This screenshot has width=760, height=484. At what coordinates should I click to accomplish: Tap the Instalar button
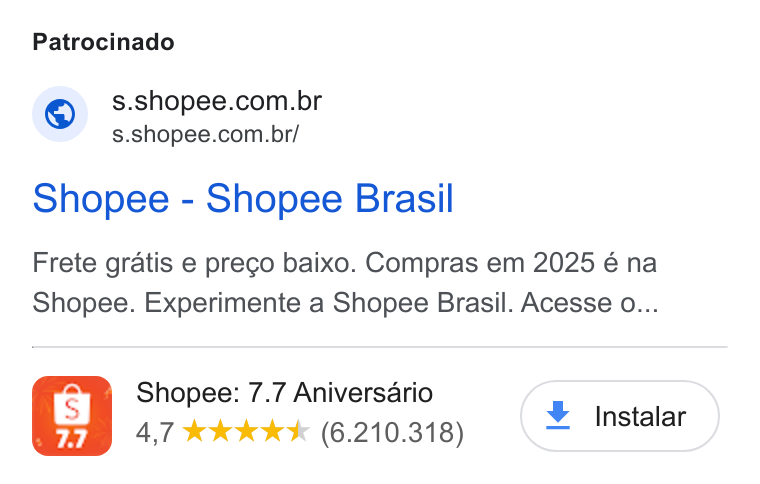[619, 416]
